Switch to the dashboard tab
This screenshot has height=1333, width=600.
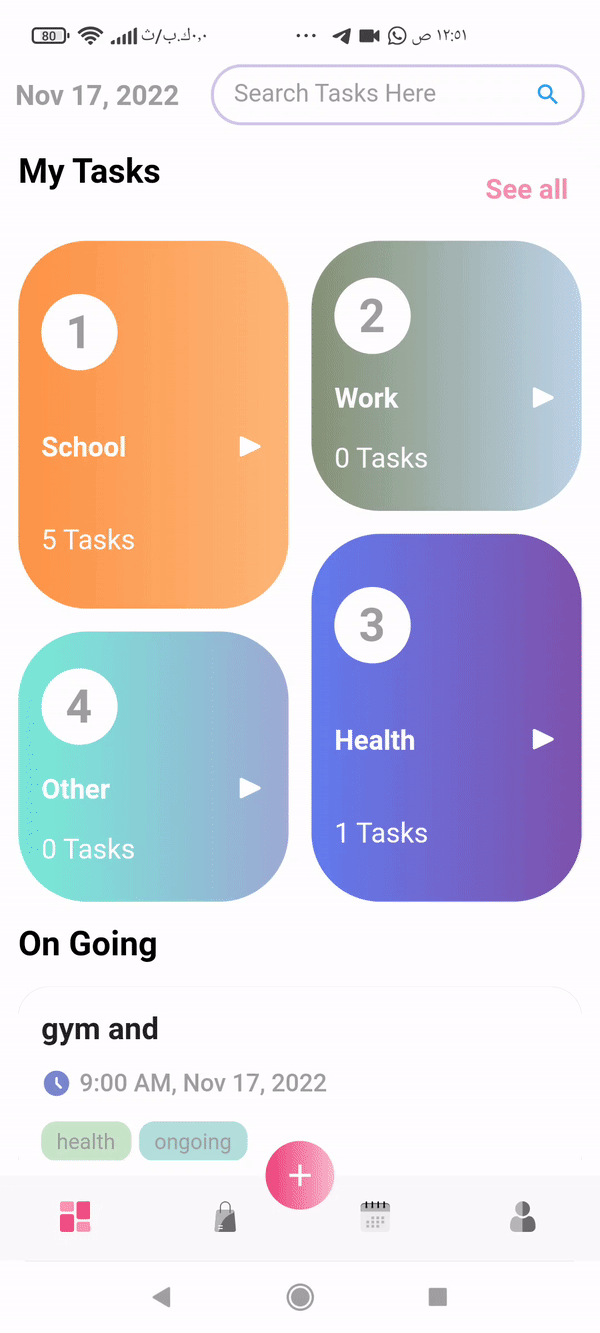pos(75,1217)
